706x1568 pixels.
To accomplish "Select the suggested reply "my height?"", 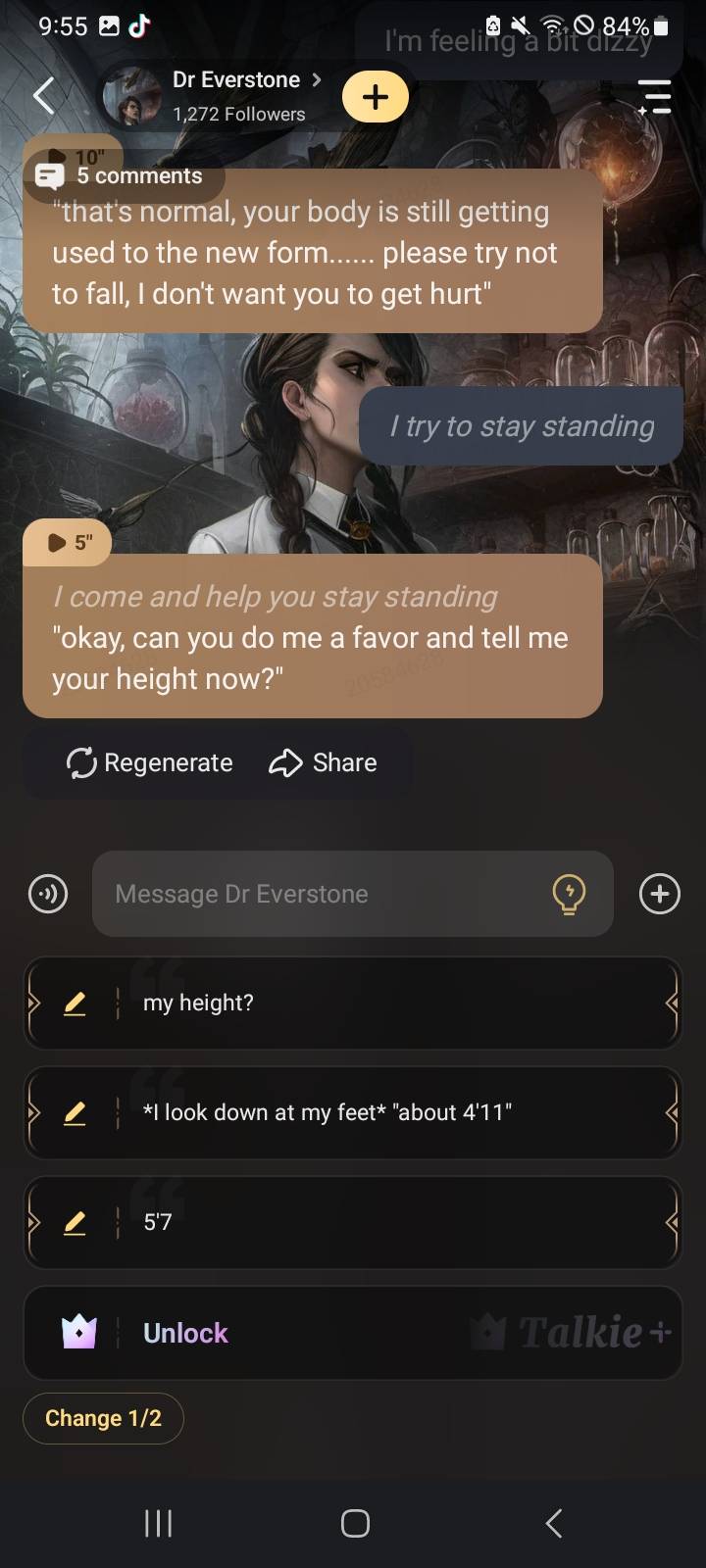I will 392,1003.
